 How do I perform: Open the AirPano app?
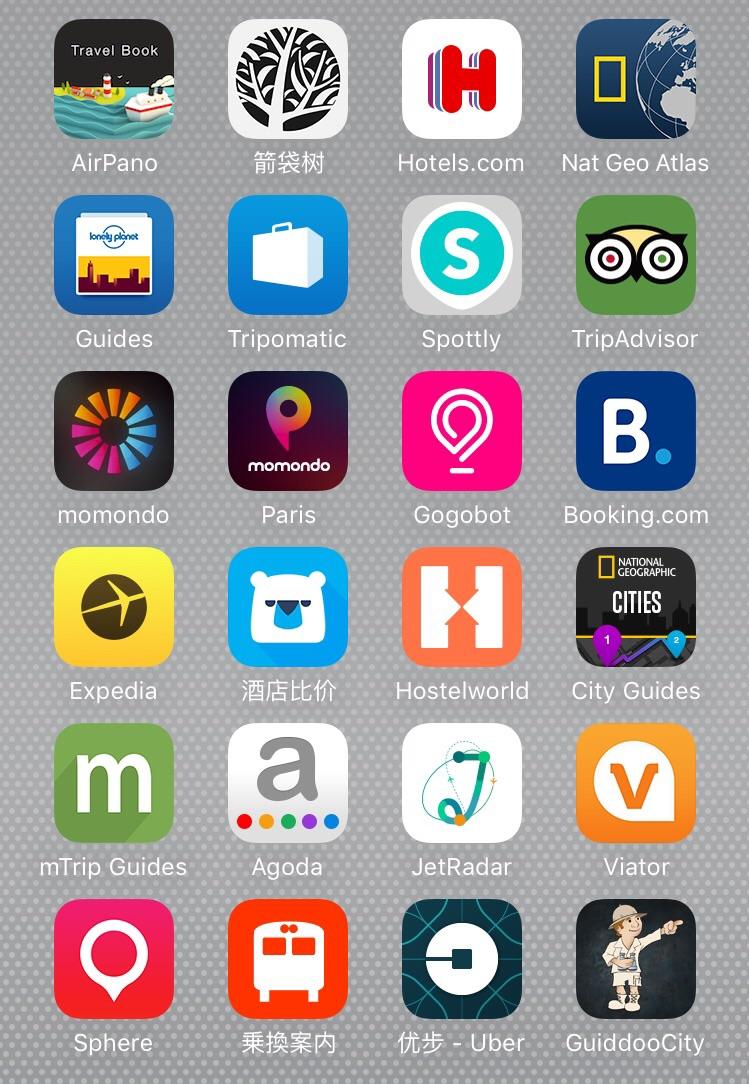click(x=114, y=79)
